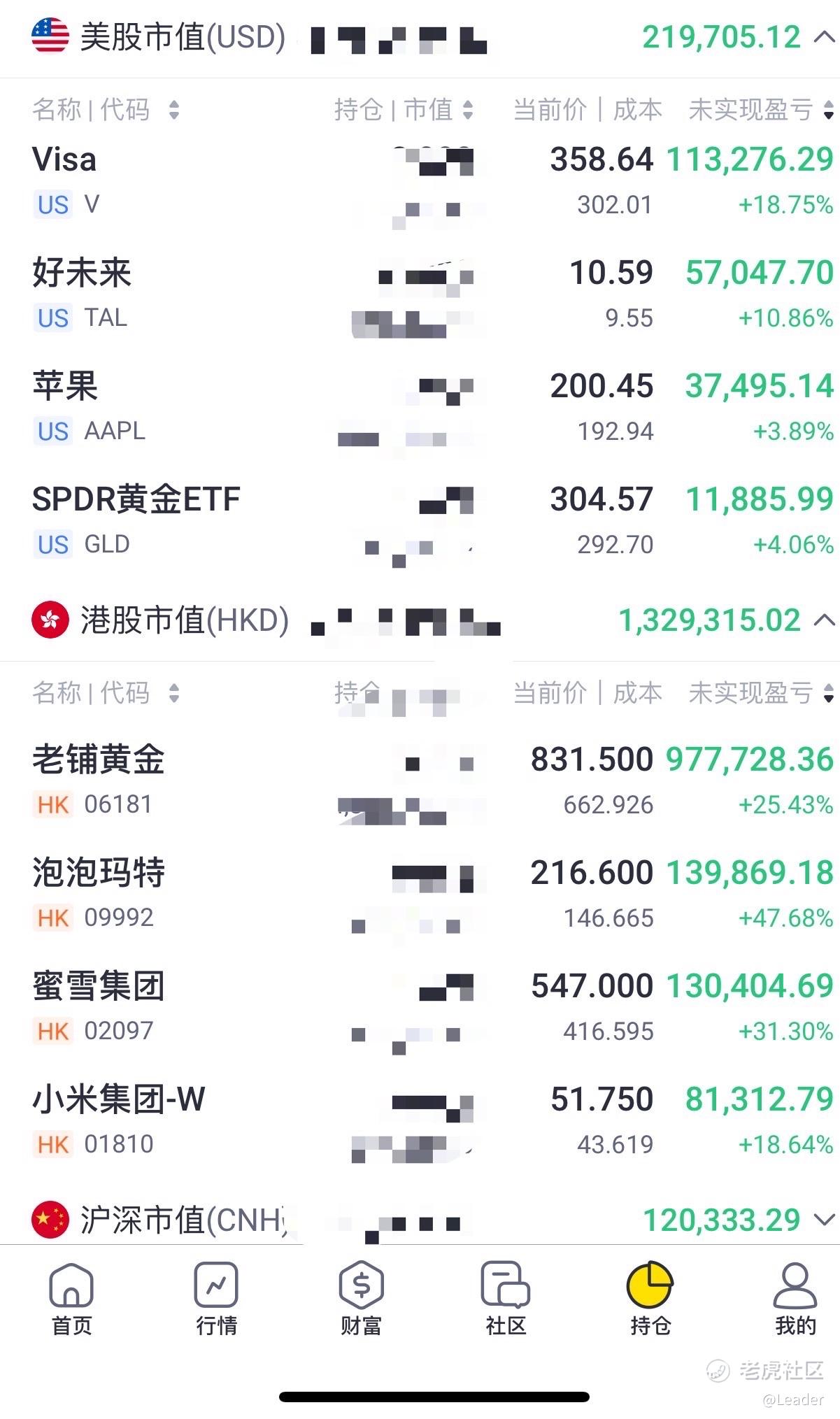
Task: Expand the 沪深市值(CNH) section
Action: [x=825, y=1220]
